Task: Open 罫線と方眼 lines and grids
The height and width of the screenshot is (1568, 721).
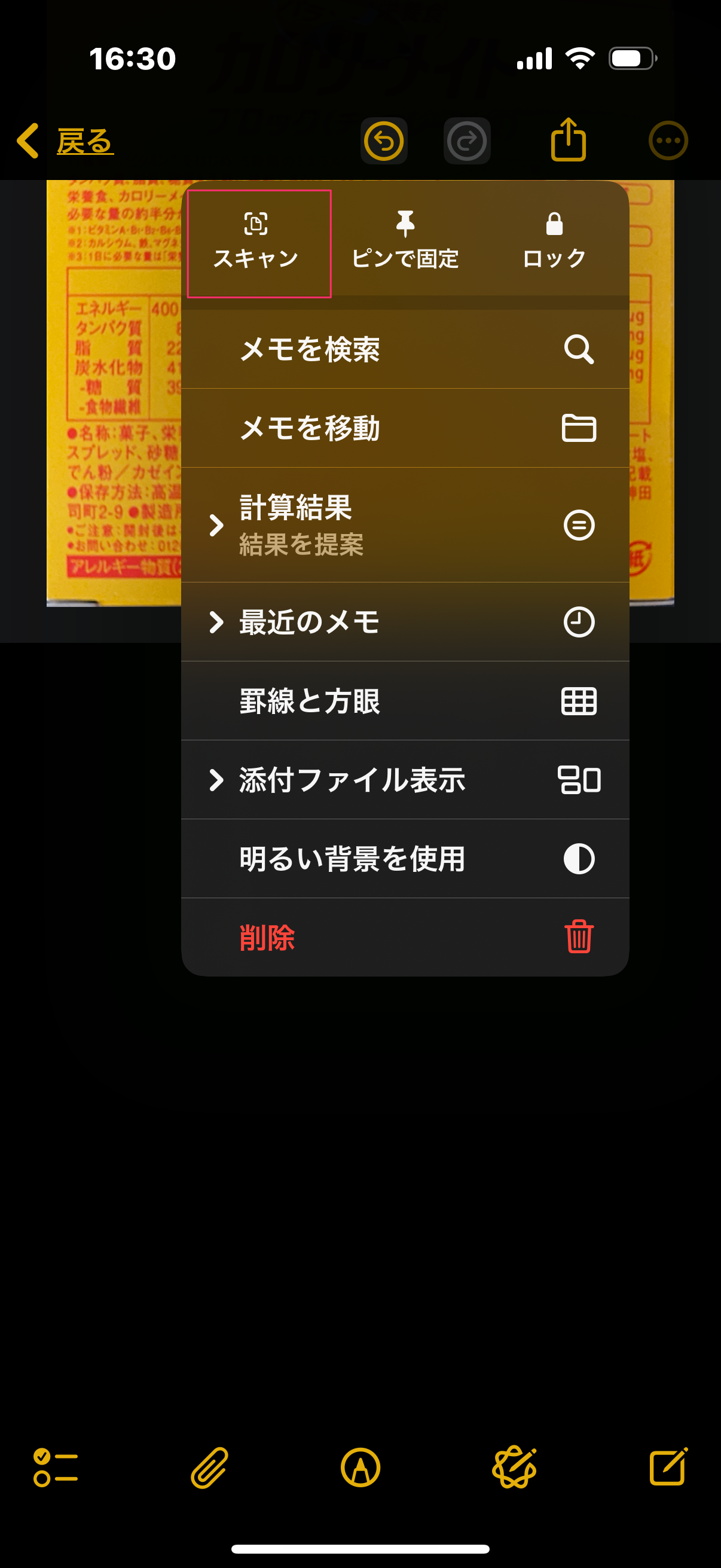Action: point(405,701)
